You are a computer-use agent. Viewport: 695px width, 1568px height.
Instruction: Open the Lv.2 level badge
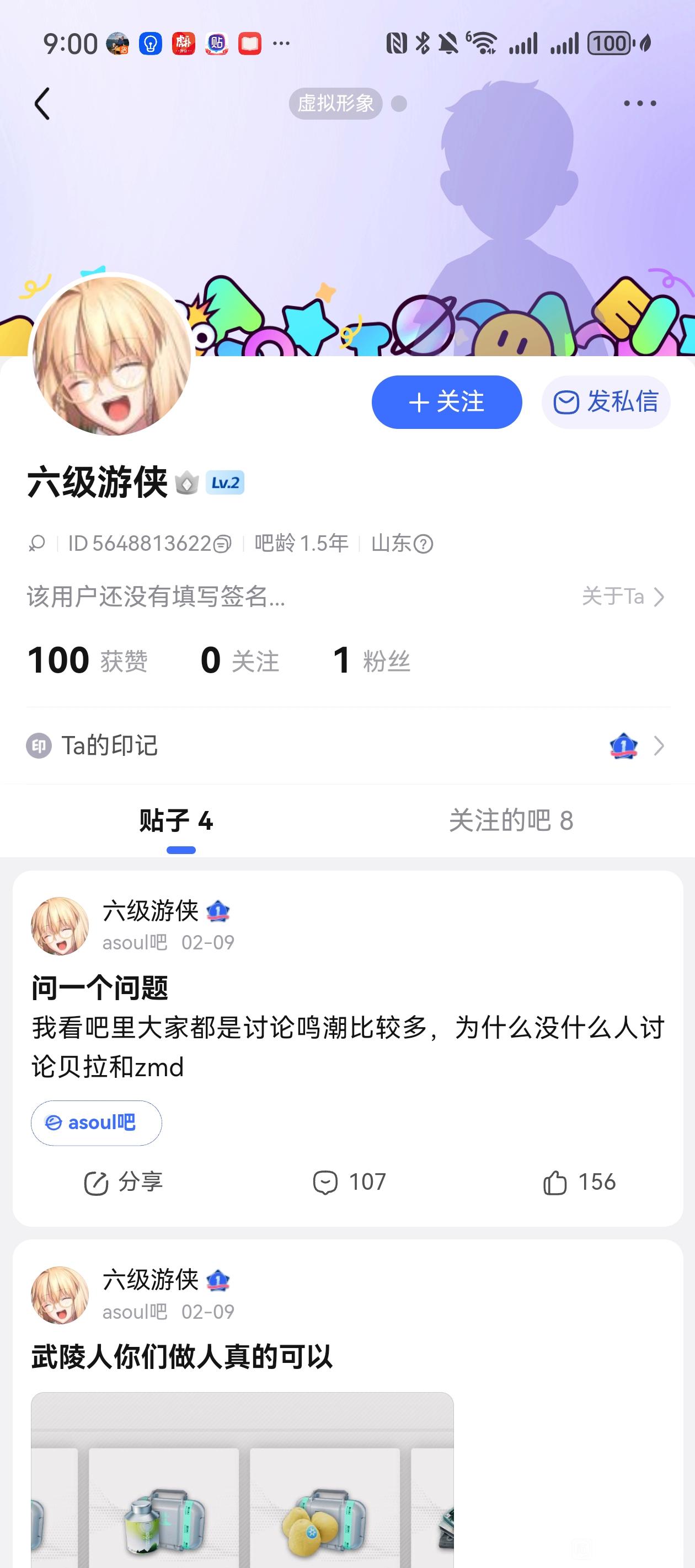pos(224,483)
